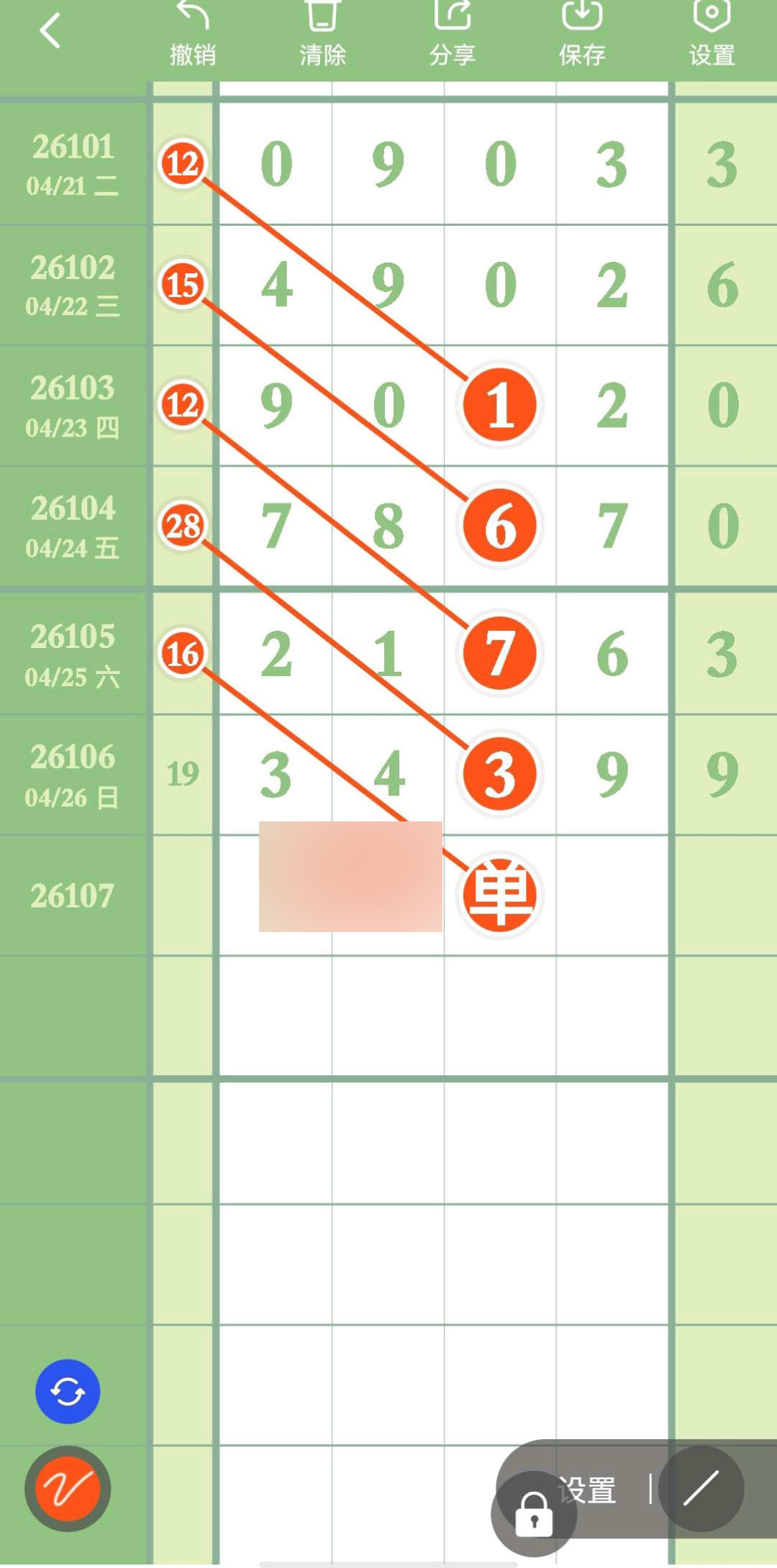Viewport: 777px width, 1568px height.
Task: Open 设置 in the top toolbar
Action: pos(712,35)
